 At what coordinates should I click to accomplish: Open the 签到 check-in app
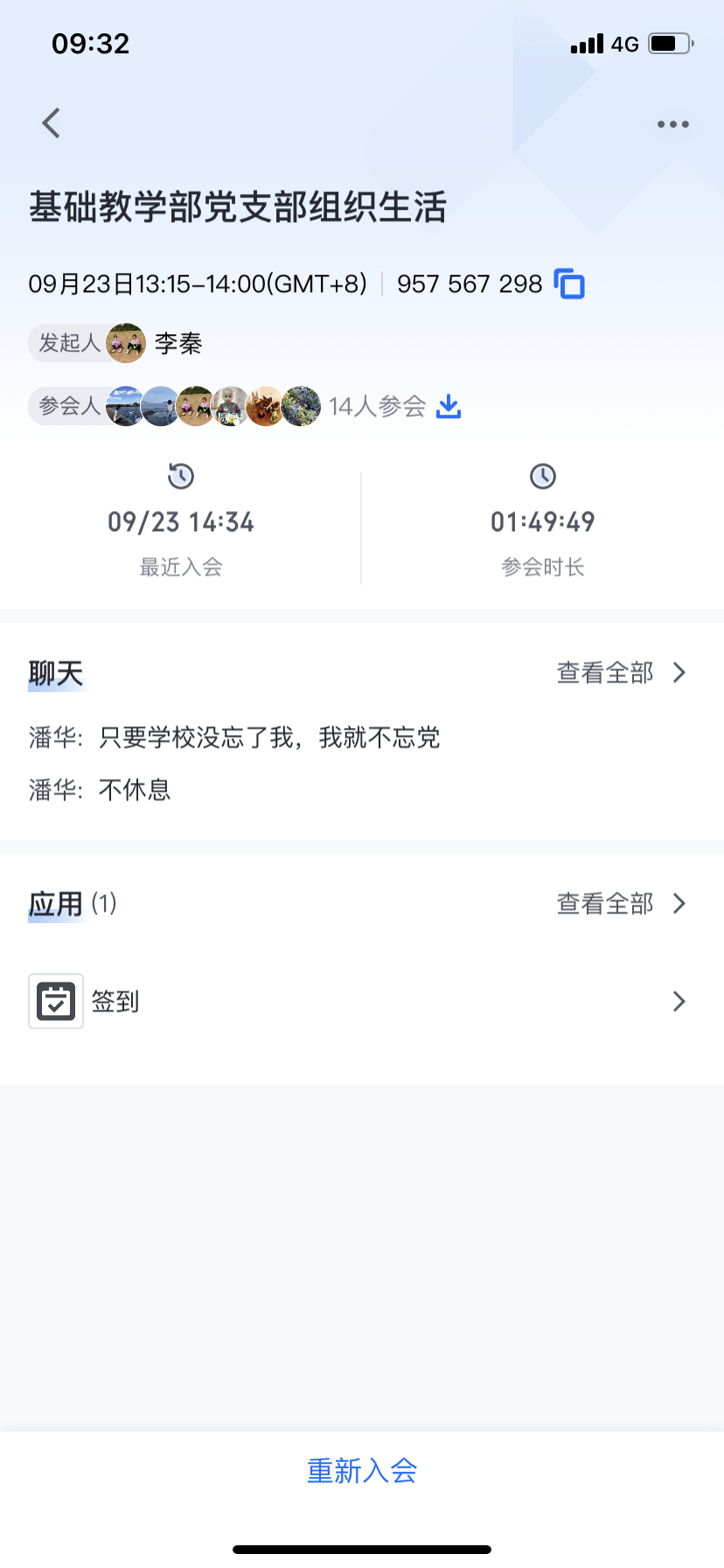point(359,1001)
